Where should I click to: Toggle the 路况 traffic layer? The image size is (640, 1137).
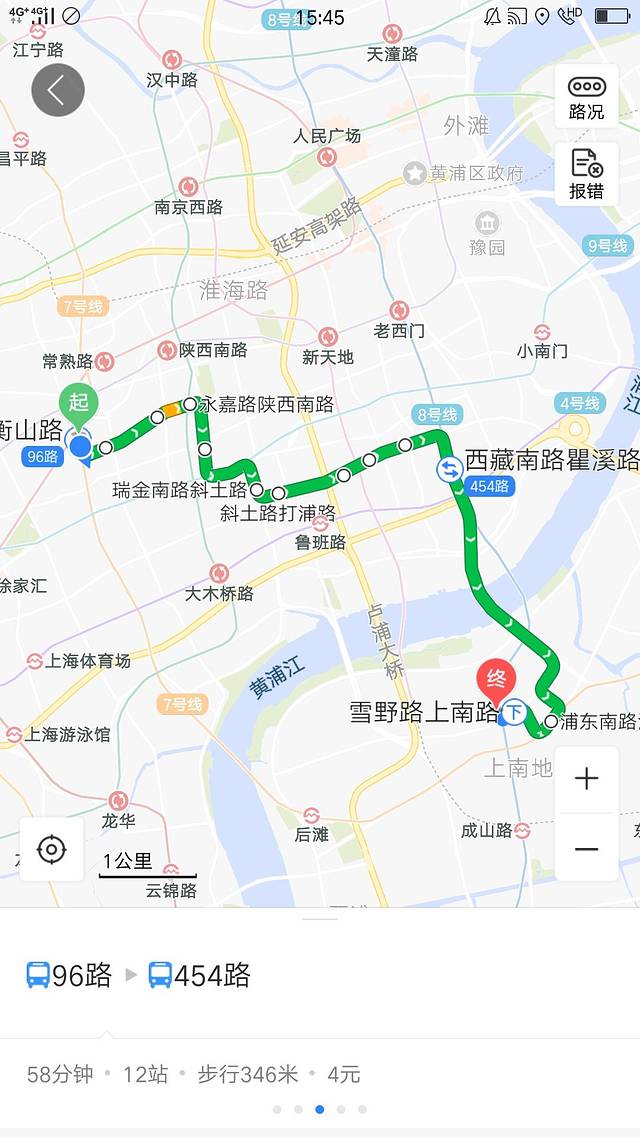[x=586, y=96]
